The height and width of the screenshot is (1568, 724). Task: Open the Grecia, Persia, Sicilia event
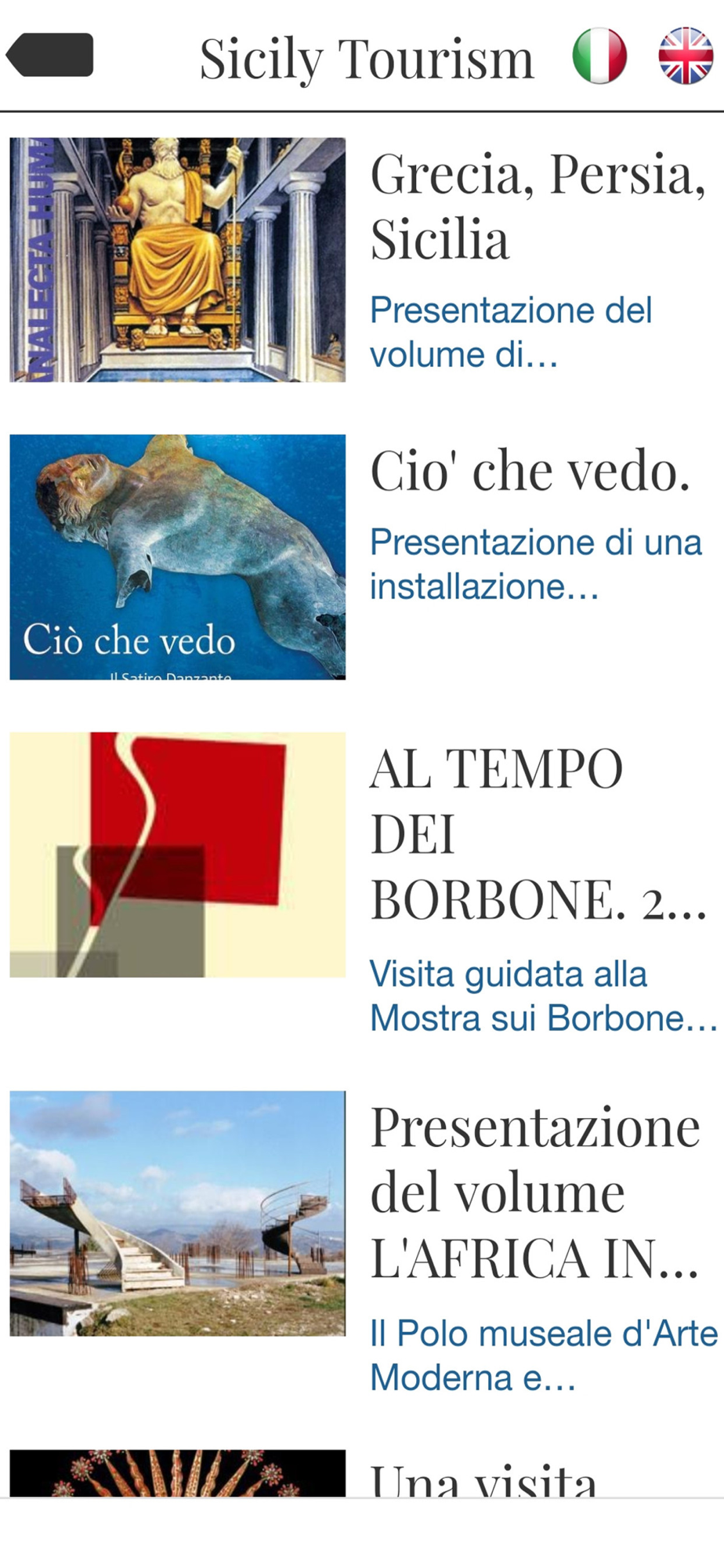coord(538,206)
